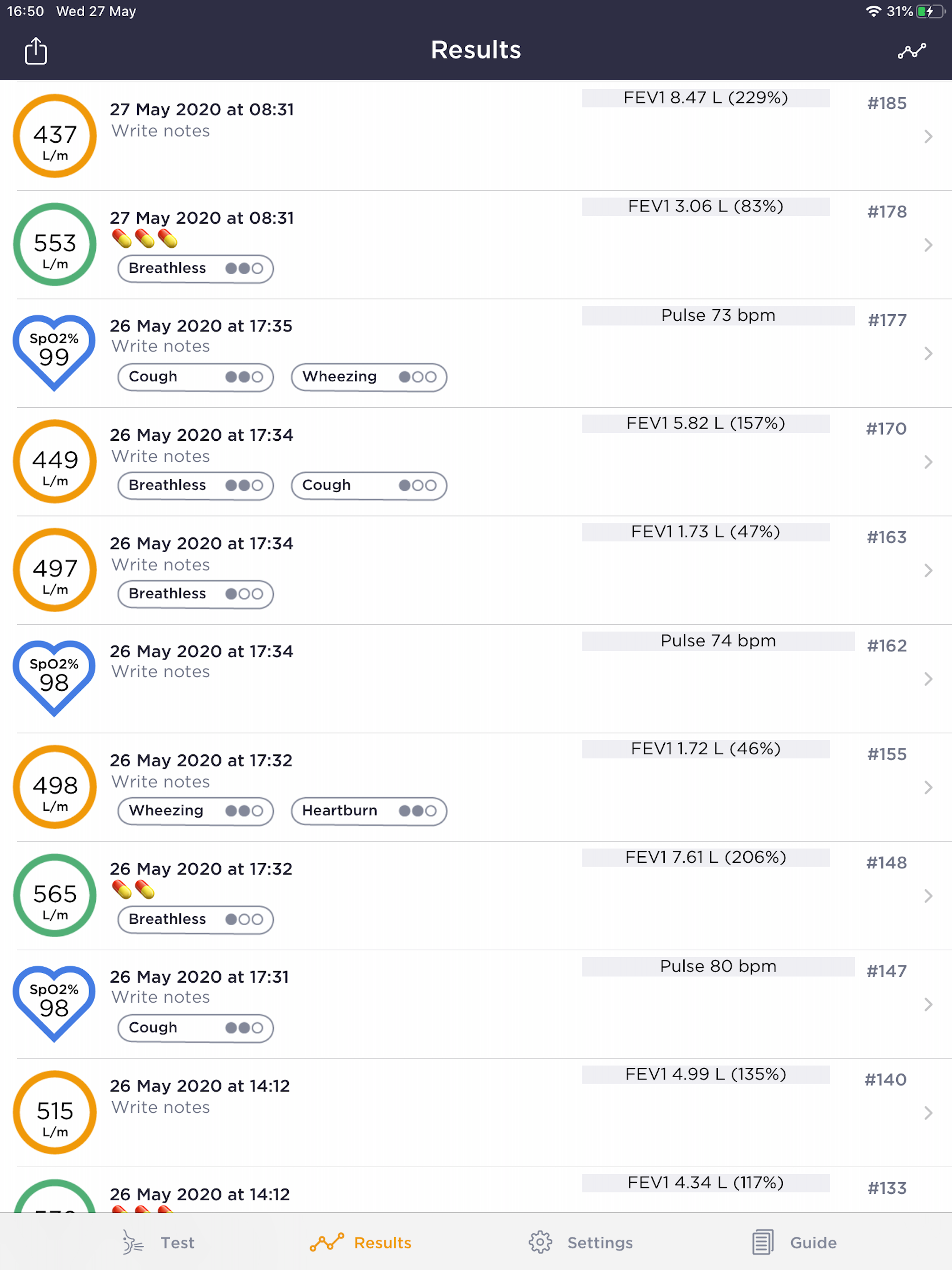This screenshot has width=952, height=1270.
Task: Expand details for entry #185
Action: point(928,137)
